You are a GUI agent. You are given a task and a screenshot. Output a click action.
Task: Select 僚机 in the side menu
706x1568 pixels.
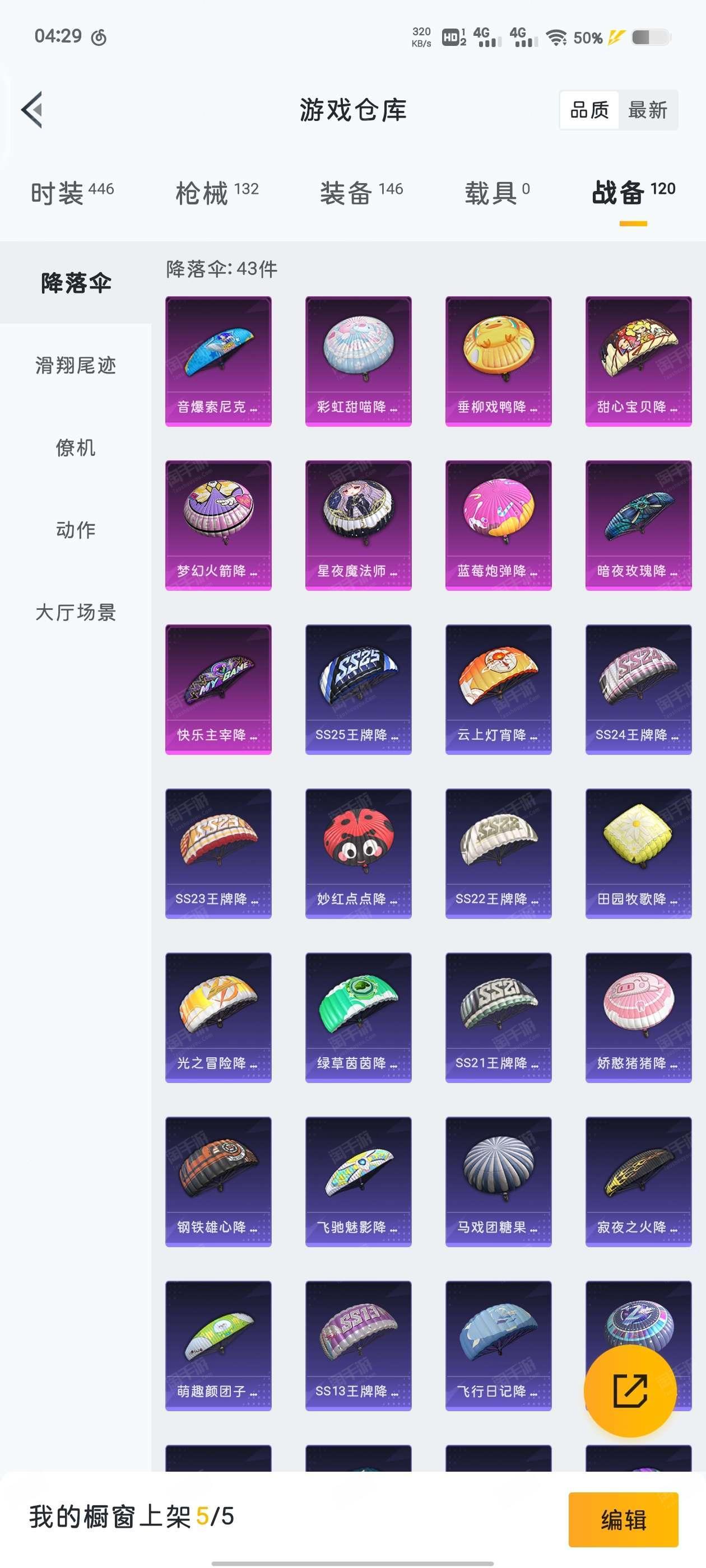point(76,447)
